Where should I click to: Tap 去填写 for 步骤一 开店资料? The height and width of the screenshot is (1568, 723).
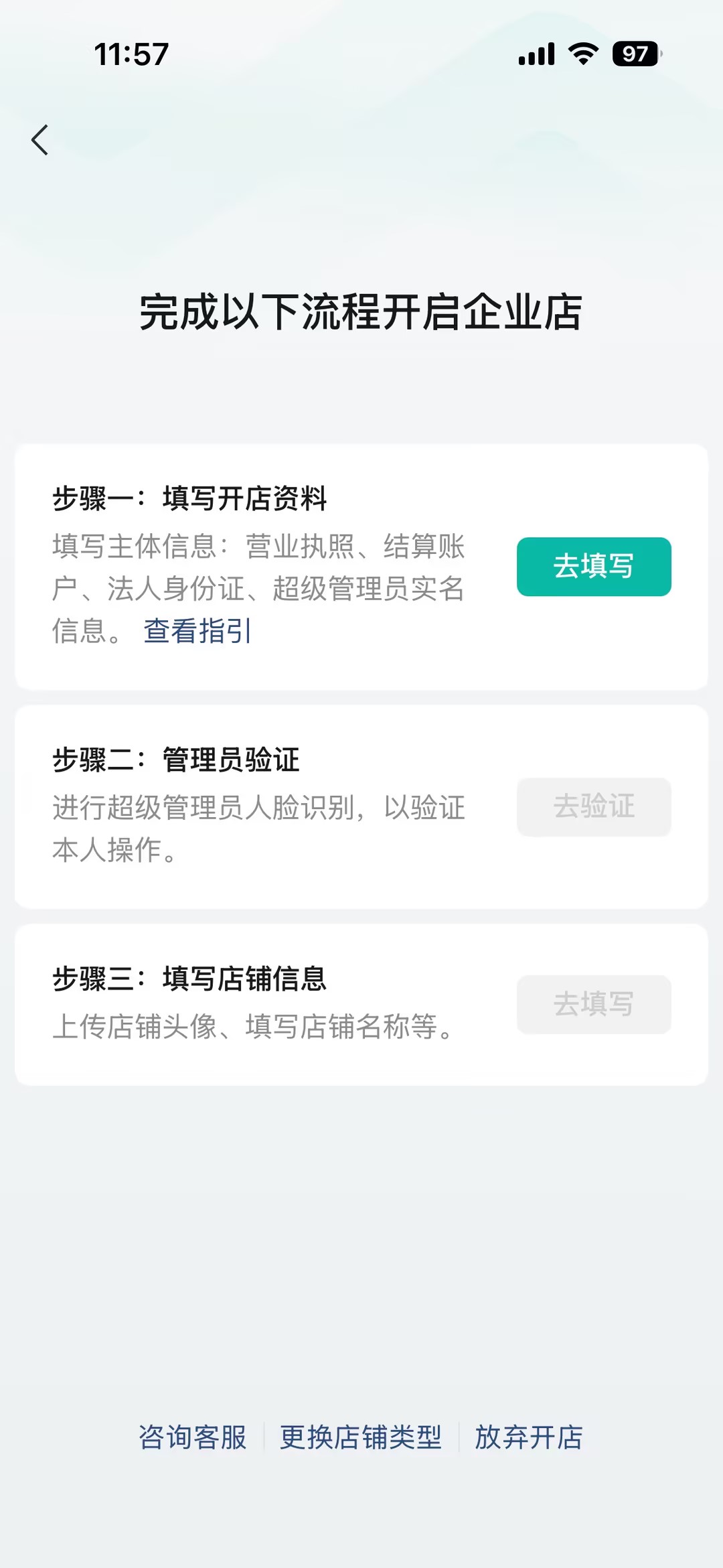pyautogui.click(x=593, y=567)
